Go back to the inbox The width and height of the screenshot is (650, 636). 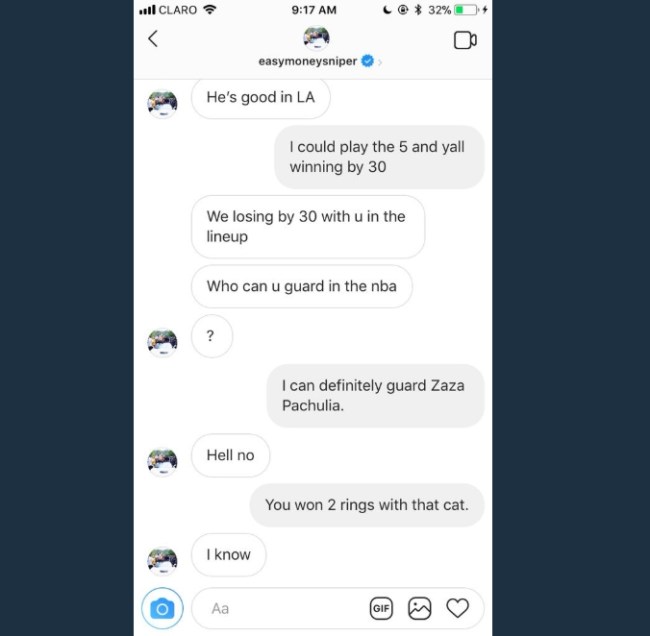153,40
